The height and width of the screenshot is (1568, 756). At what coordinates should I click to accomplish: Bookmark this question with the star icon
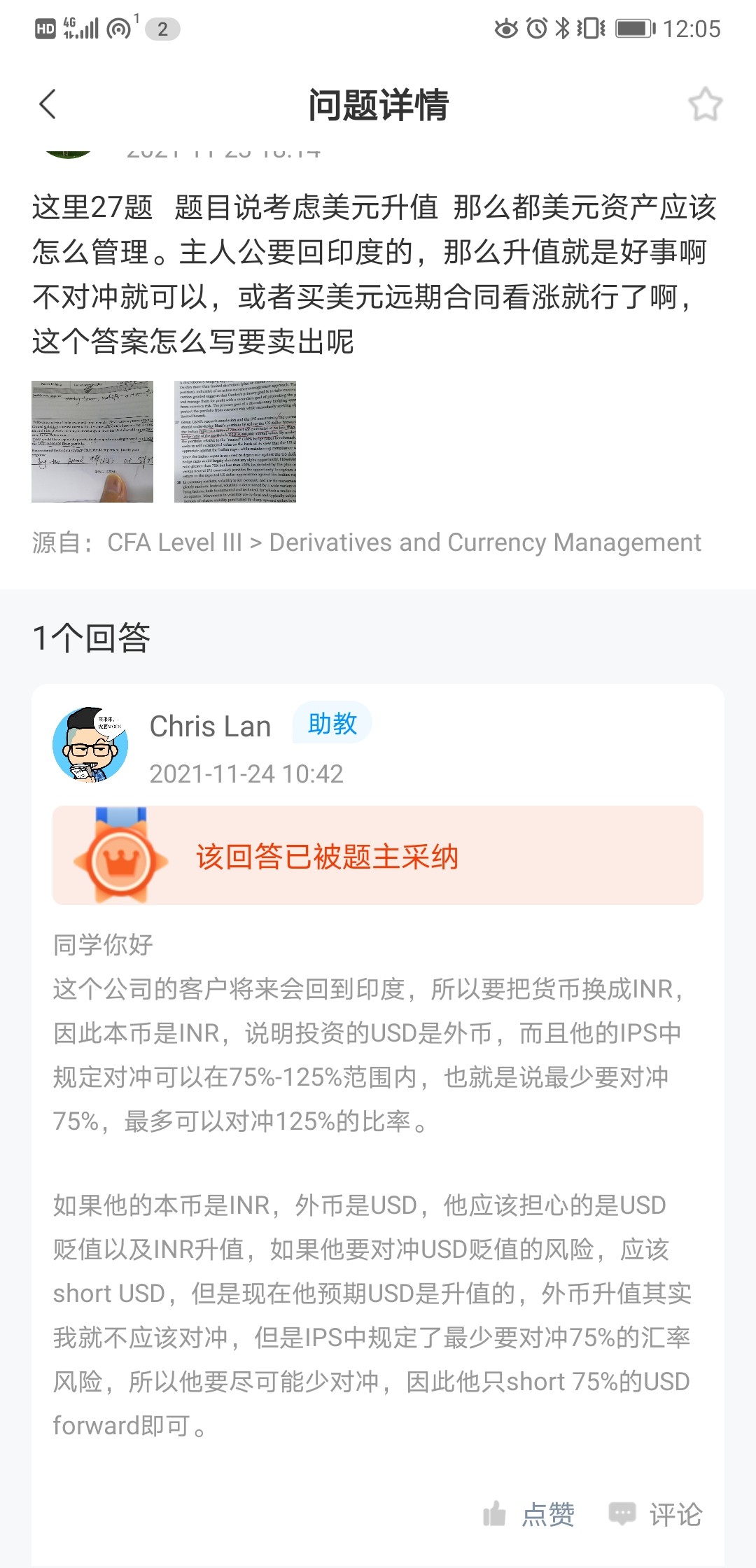pyautogui.click(x=705, y=105)
